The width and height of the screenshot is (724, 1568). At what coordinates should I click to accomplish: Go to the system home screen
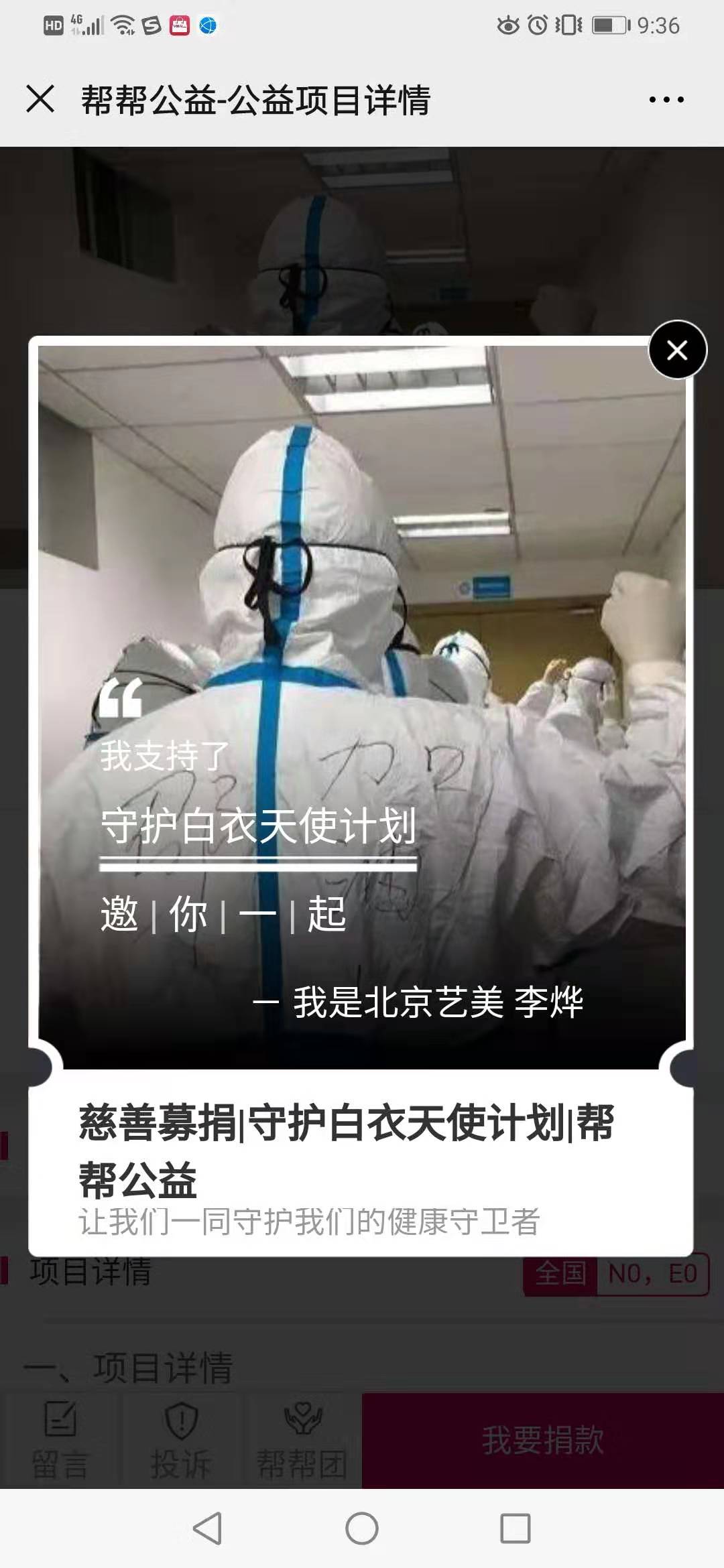click(x=362, y=1528)
